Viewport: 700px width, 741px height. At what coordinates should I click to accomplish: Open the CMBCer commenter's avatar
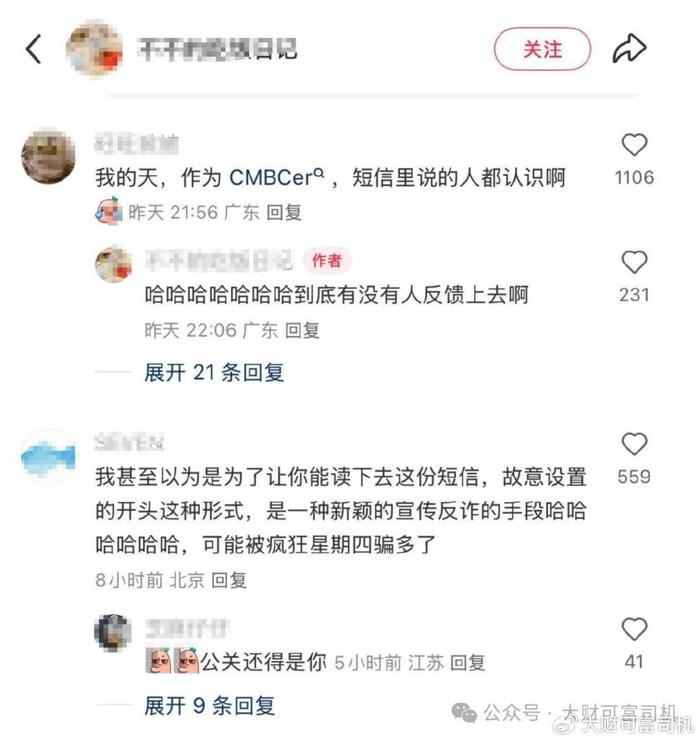click(x=48, y=157)
